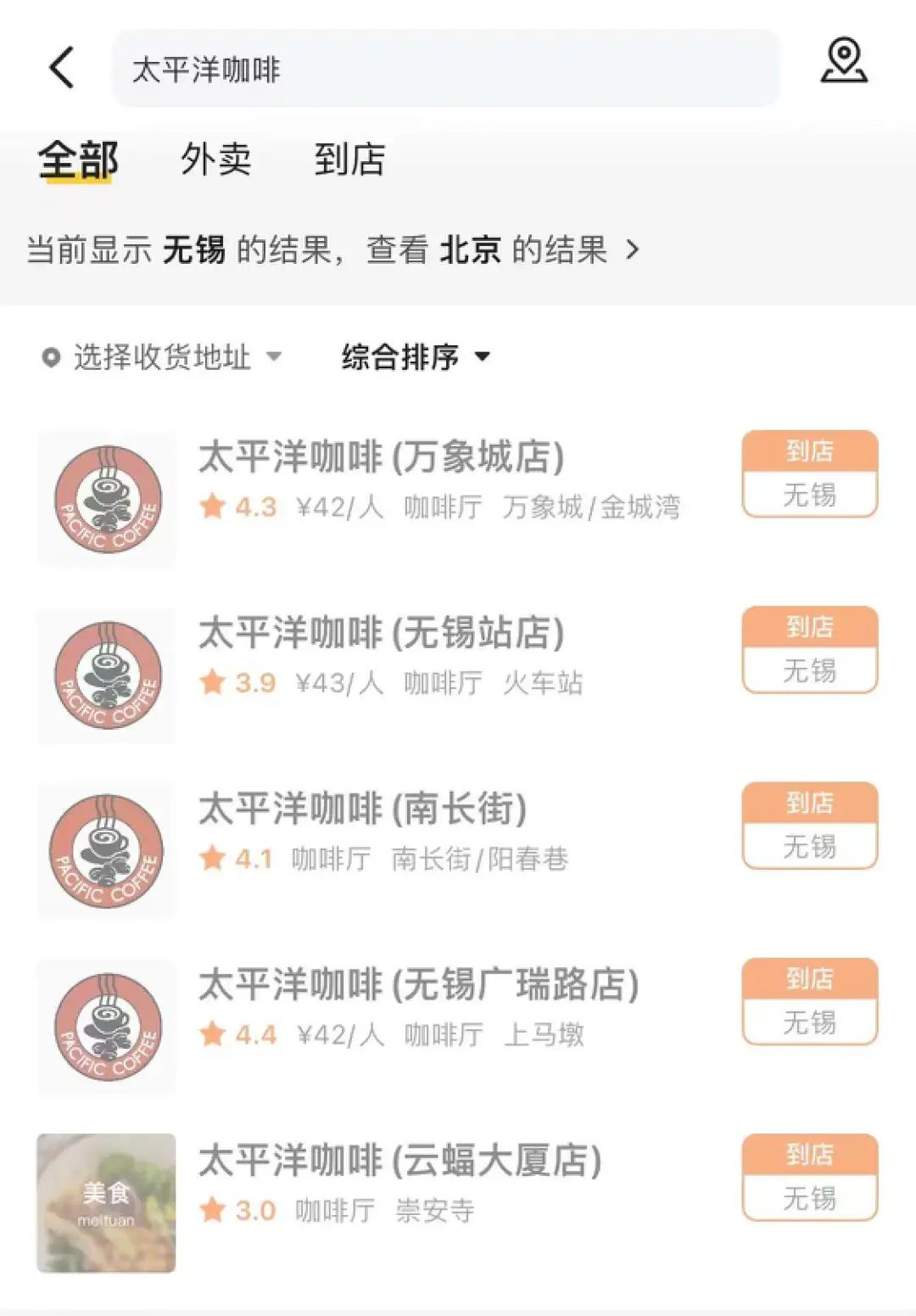View 北京 results instead of 无锡
Image resolution: width=916 pixels, height=1316 pixels.
[538, 250]
